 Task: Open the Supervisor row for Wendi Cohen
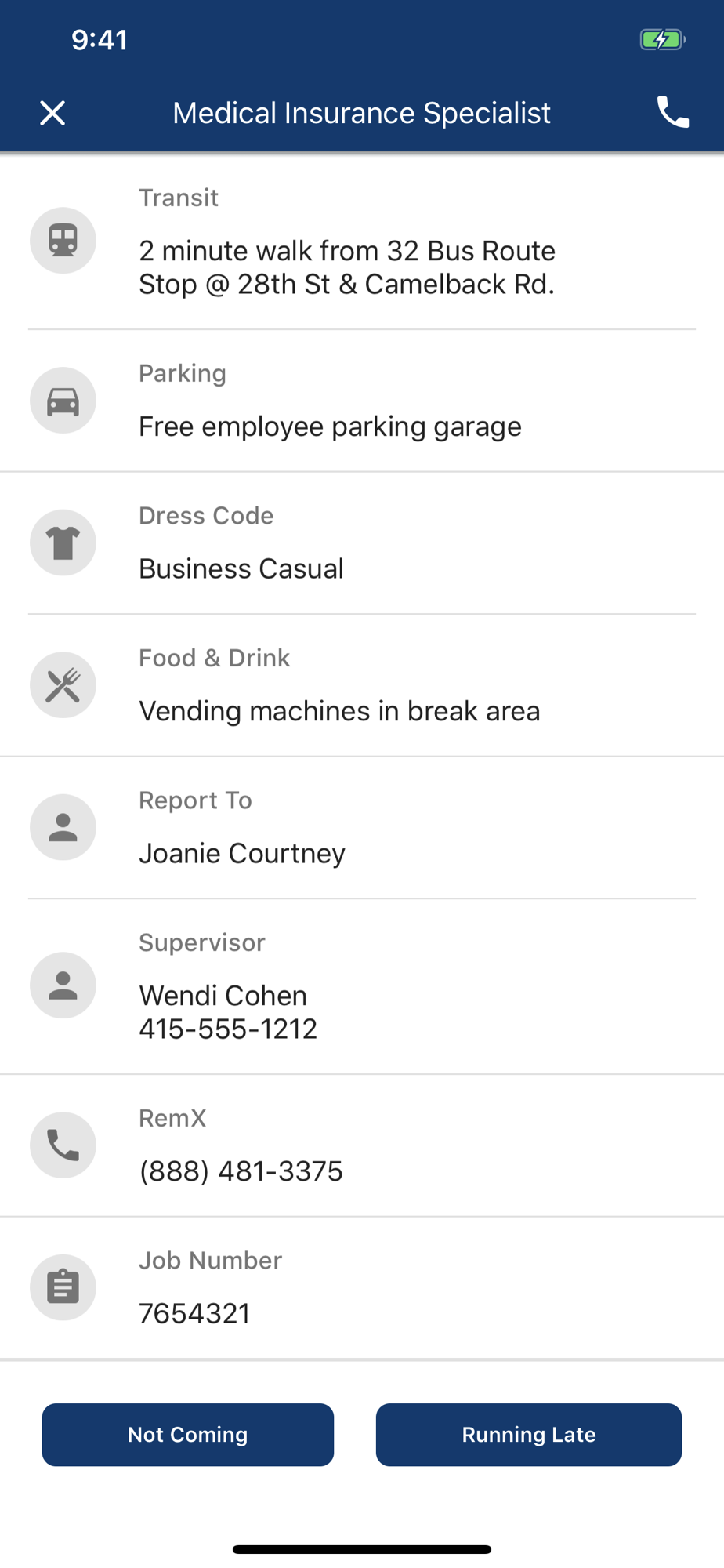pyautogui.click(x=362, y=986)
